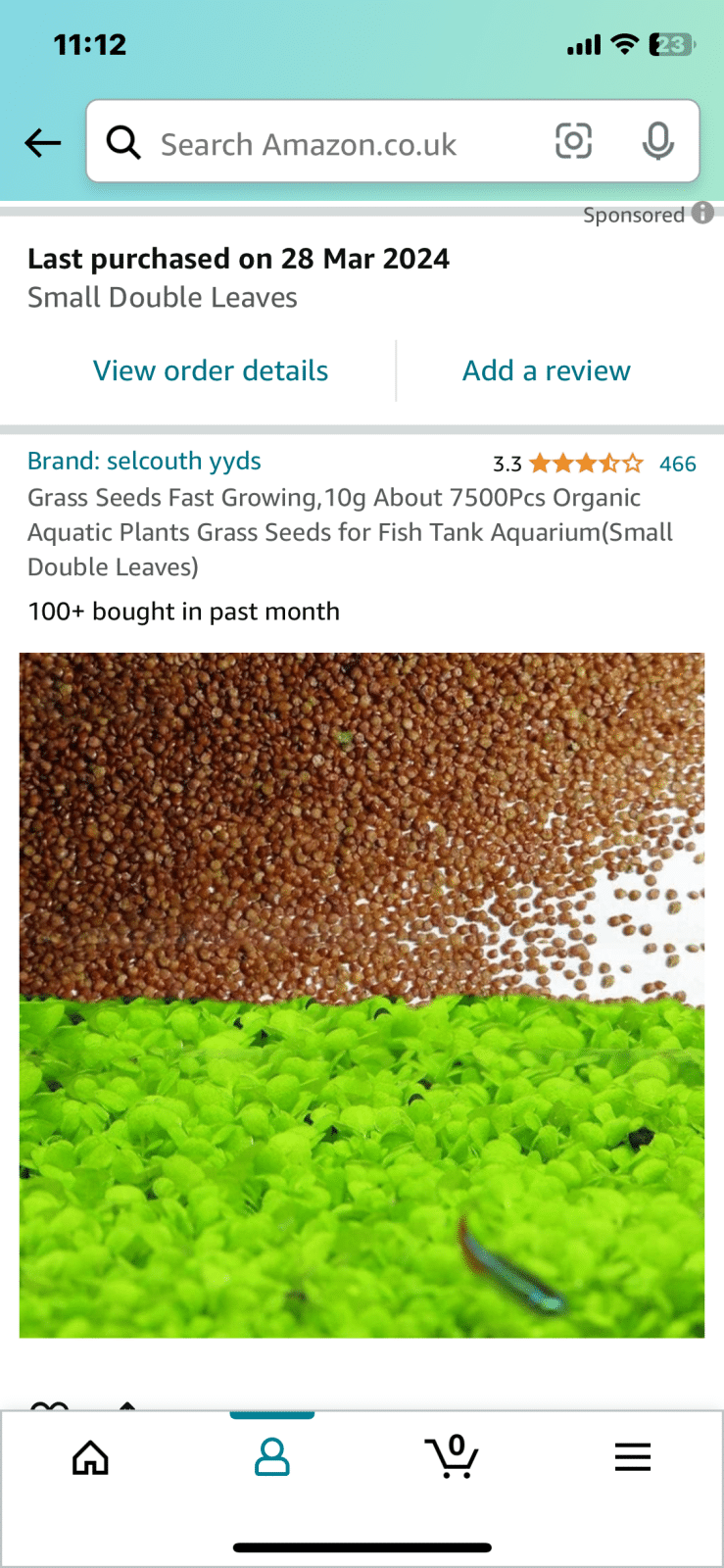The width and height of the screenshot is (724, 1568).
Task: Open camera lens search
Action: 573,141
